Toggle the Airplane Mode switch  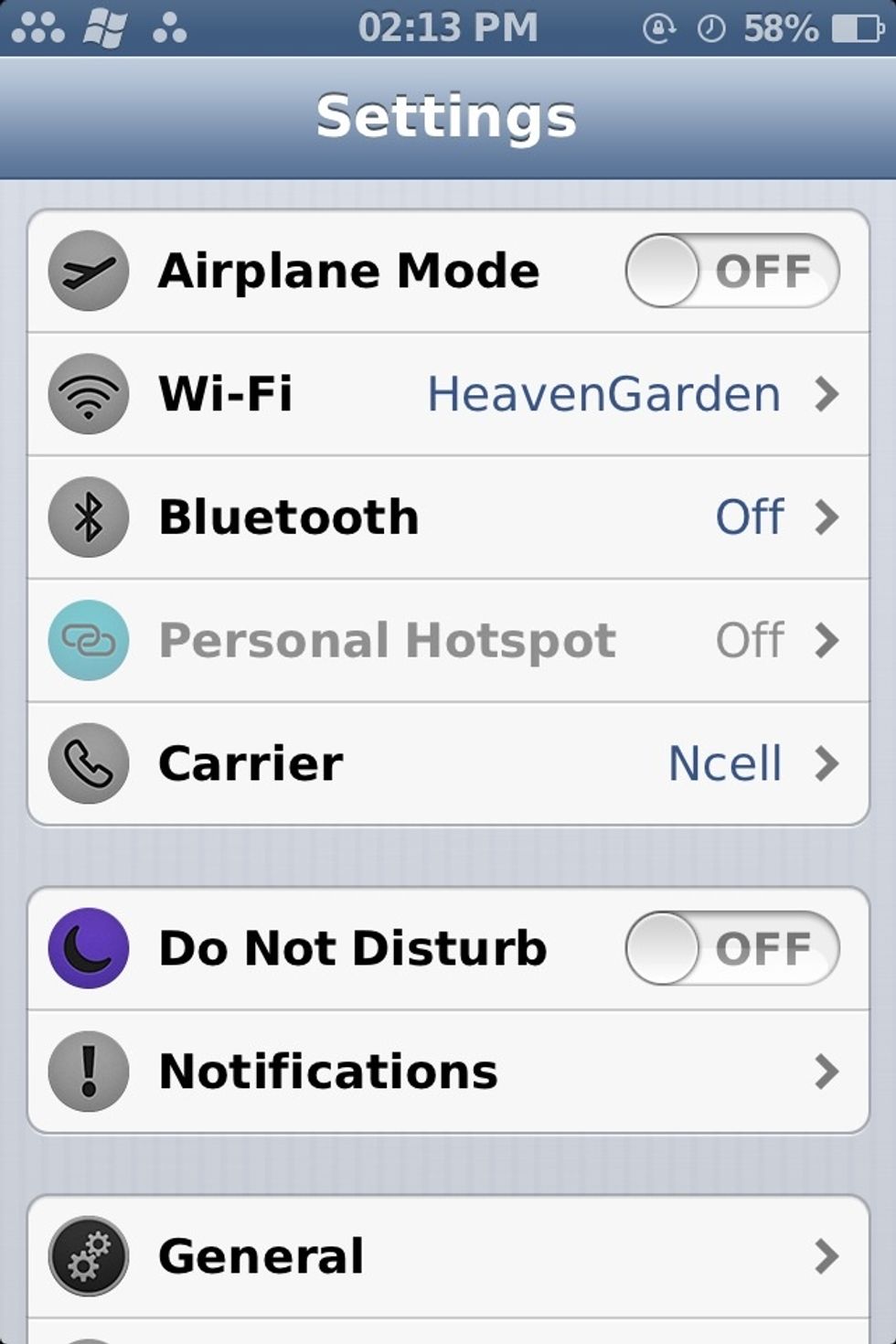pyautogui.click(x=731, y=271)
